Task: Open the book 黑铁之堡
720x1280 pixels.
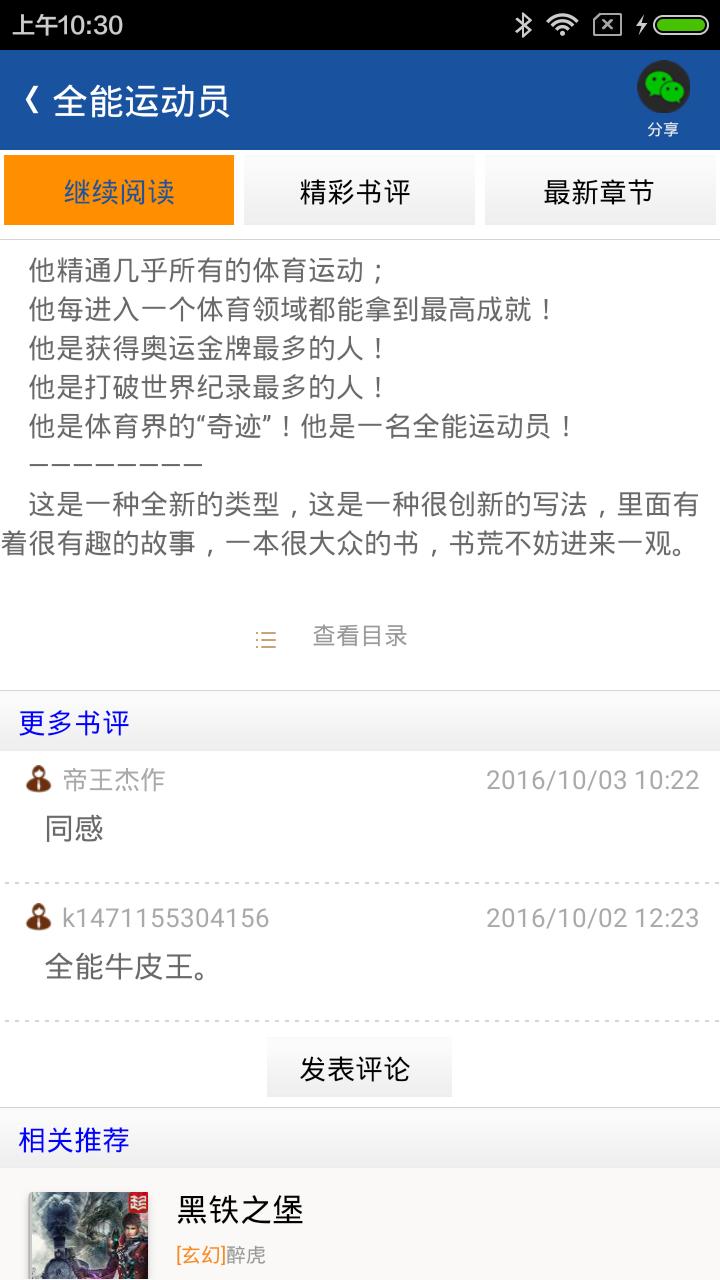Action: 240,1210
